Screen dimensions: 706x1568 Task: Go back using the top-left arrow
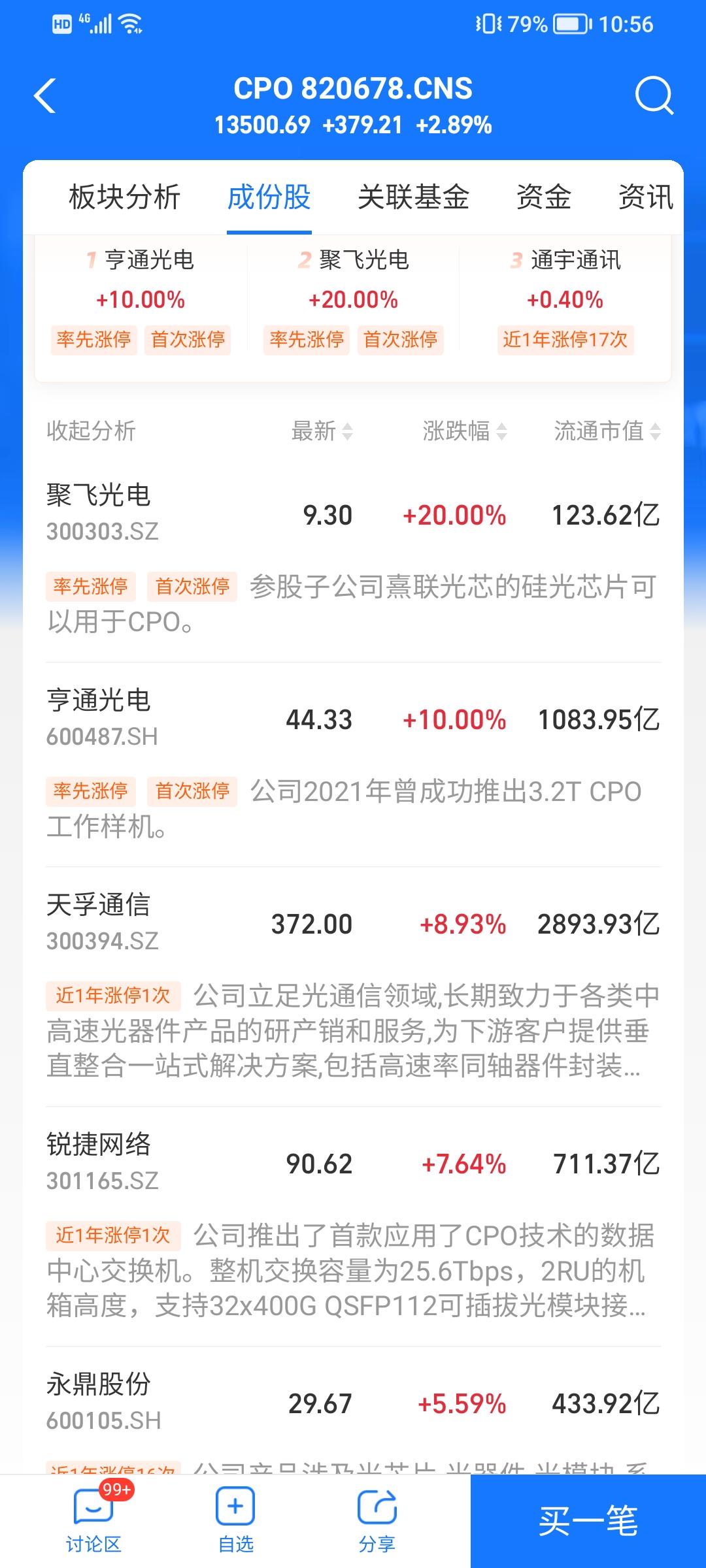pyautogui.click(x=45, y=97)
